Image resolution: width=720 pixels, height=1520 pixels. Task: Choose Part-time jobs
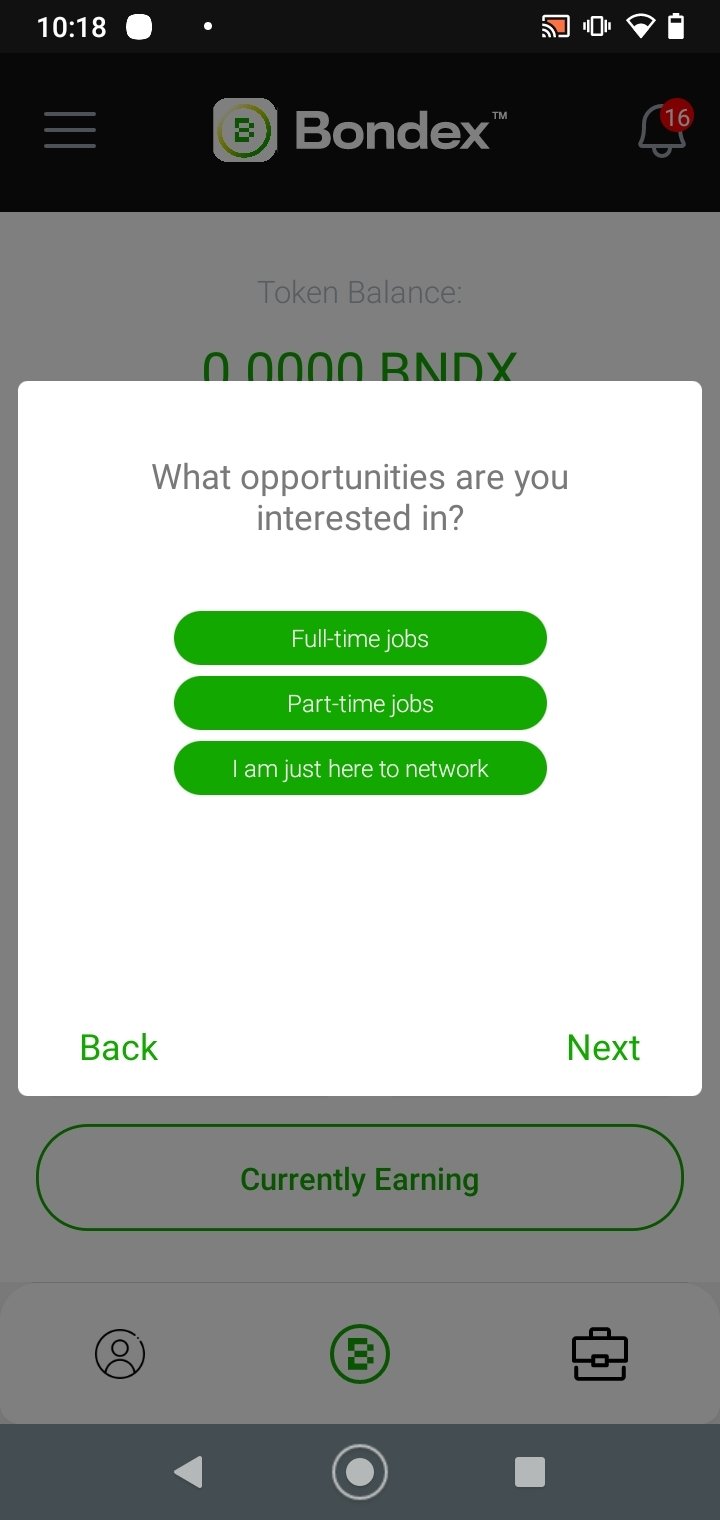pos(360,703)
